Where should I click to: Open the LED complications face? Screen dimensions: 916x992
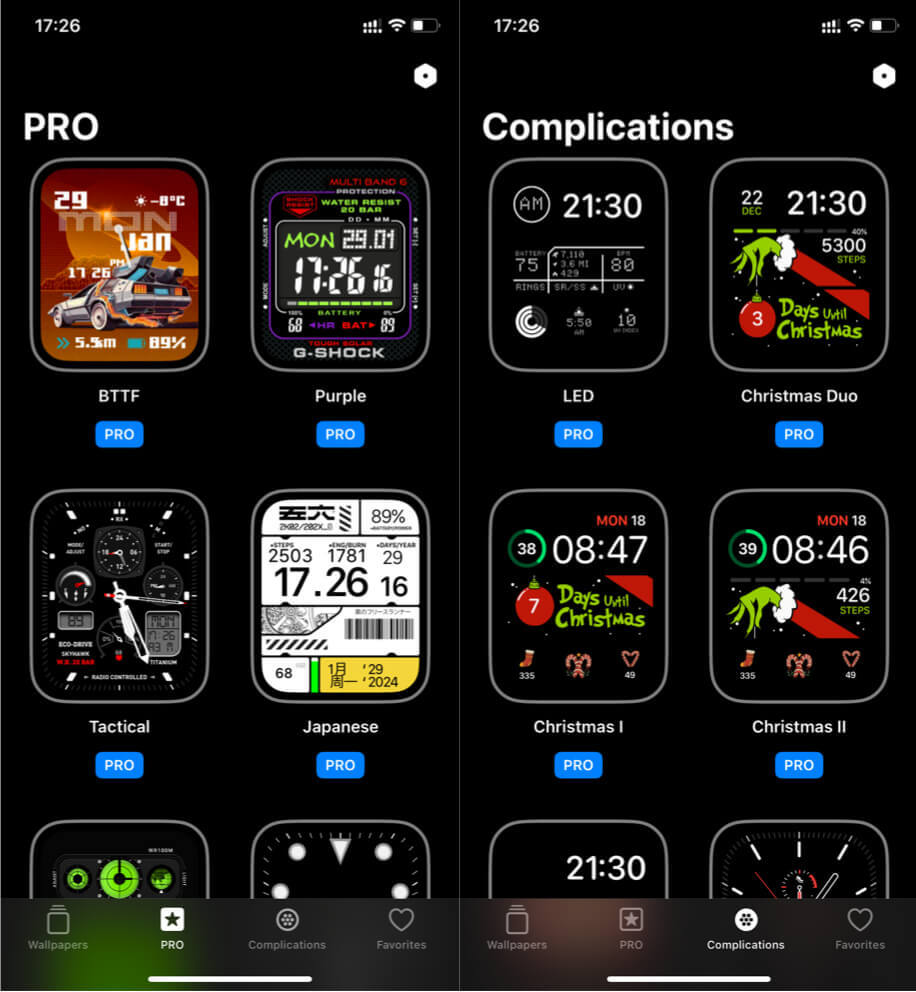(x=578, y=264)
